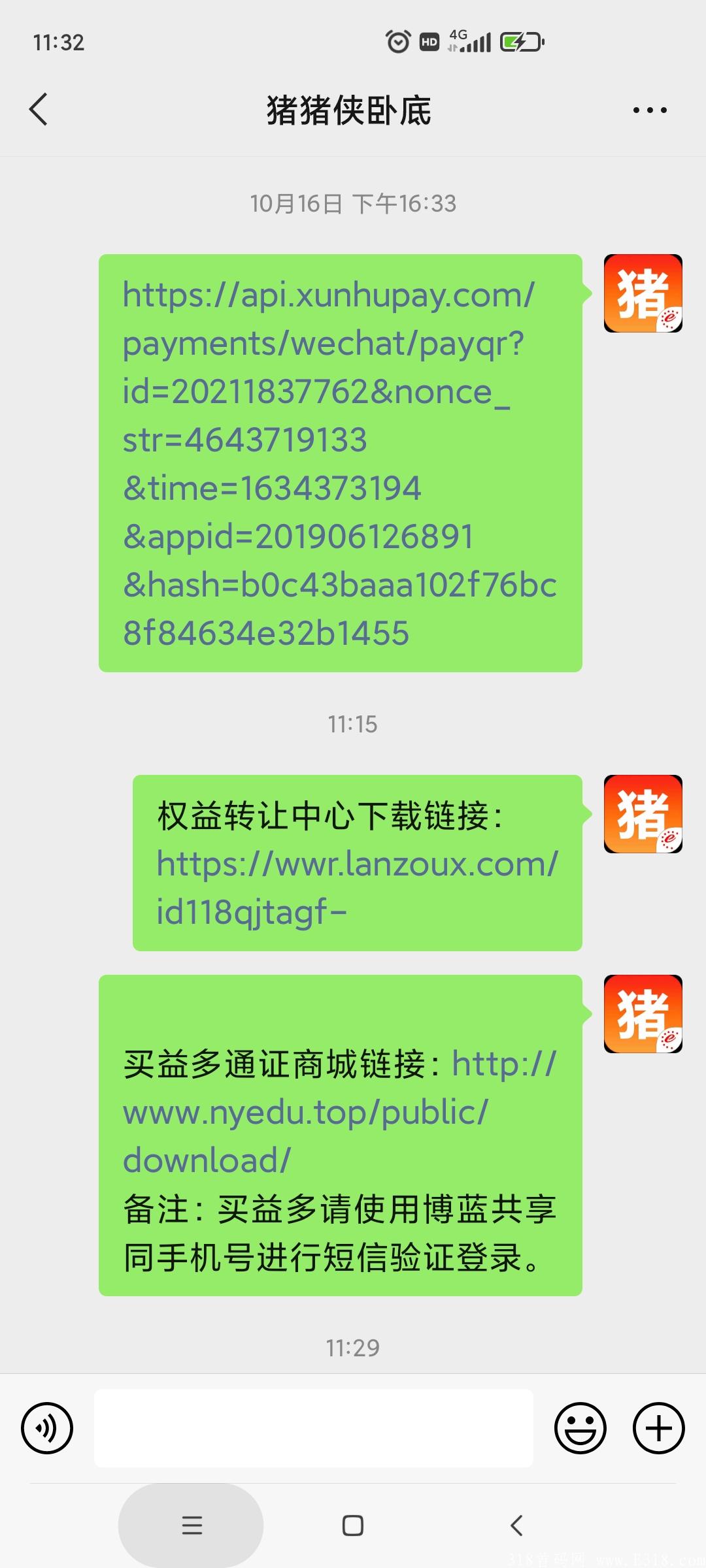Screen dimensions: 706x1568
Task: Click the 猪 avatar beside the payment link
Action: point(643,292)
